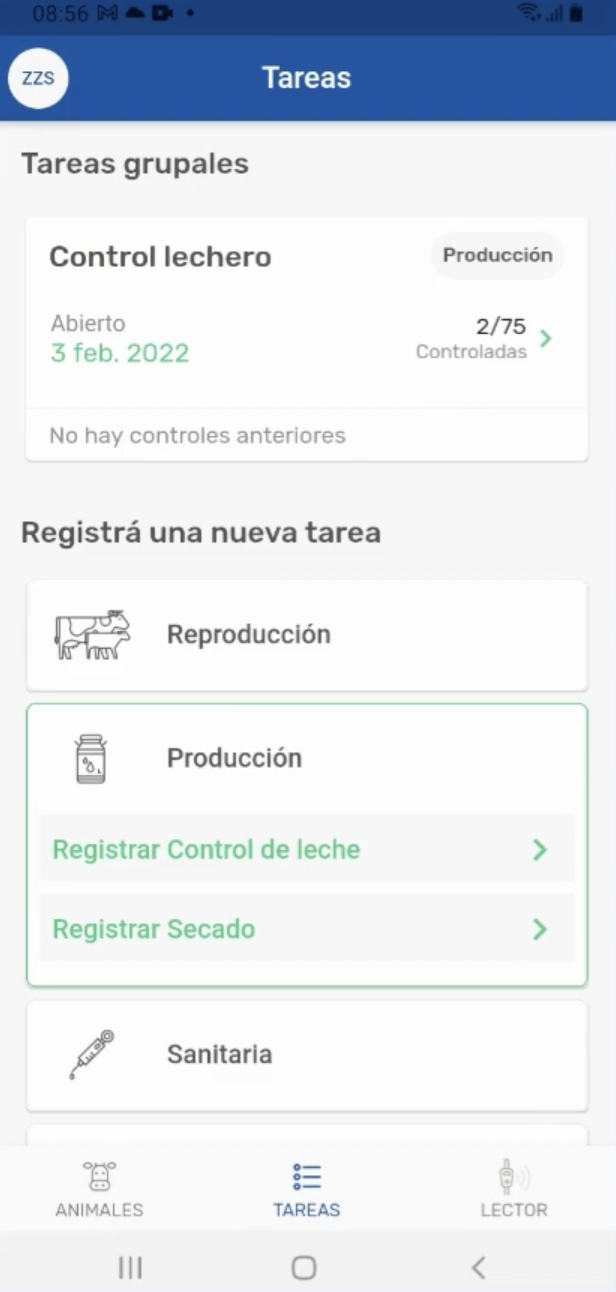This screenshot has width=616, height=1292.
Task: Tap the system home button
Action: [x=304, y=1268]
